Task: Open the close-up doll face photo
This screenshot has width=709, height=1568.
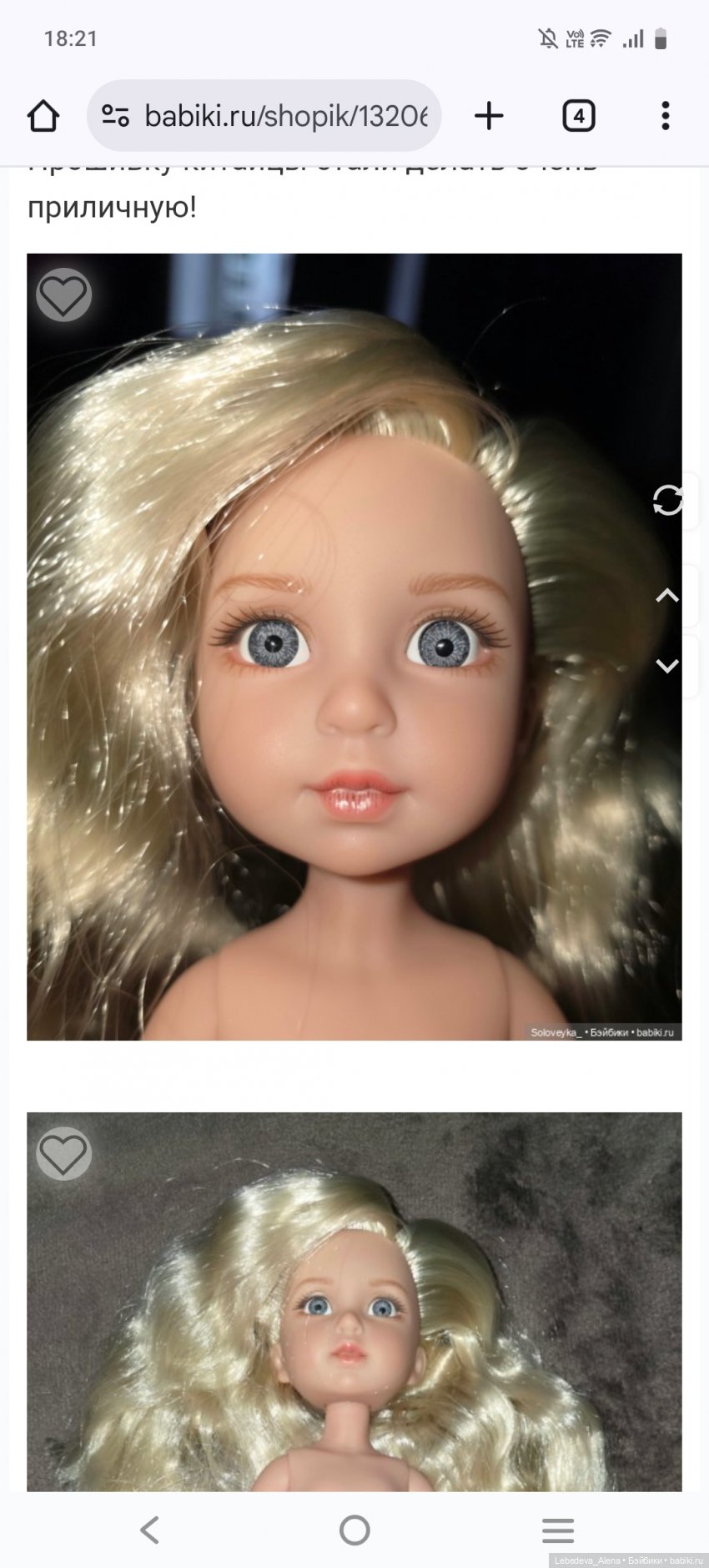Action: pyautogui.click(x=354, y=668)
